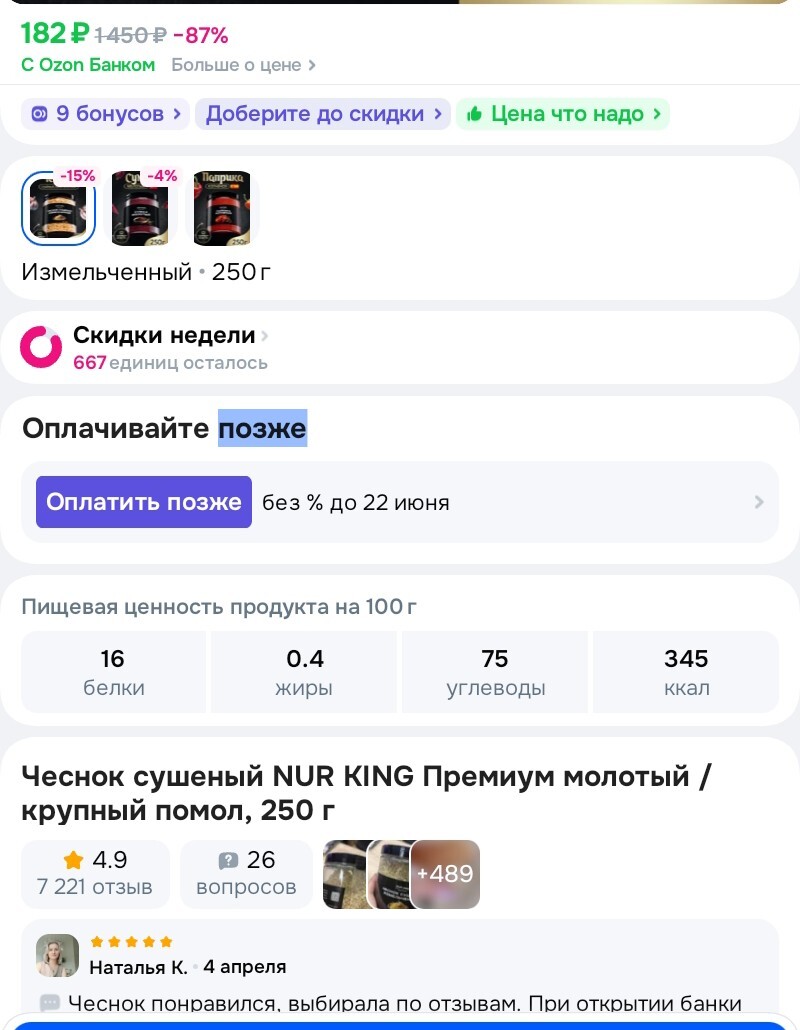Click the Оплатить позже button

tap(143, 502)
